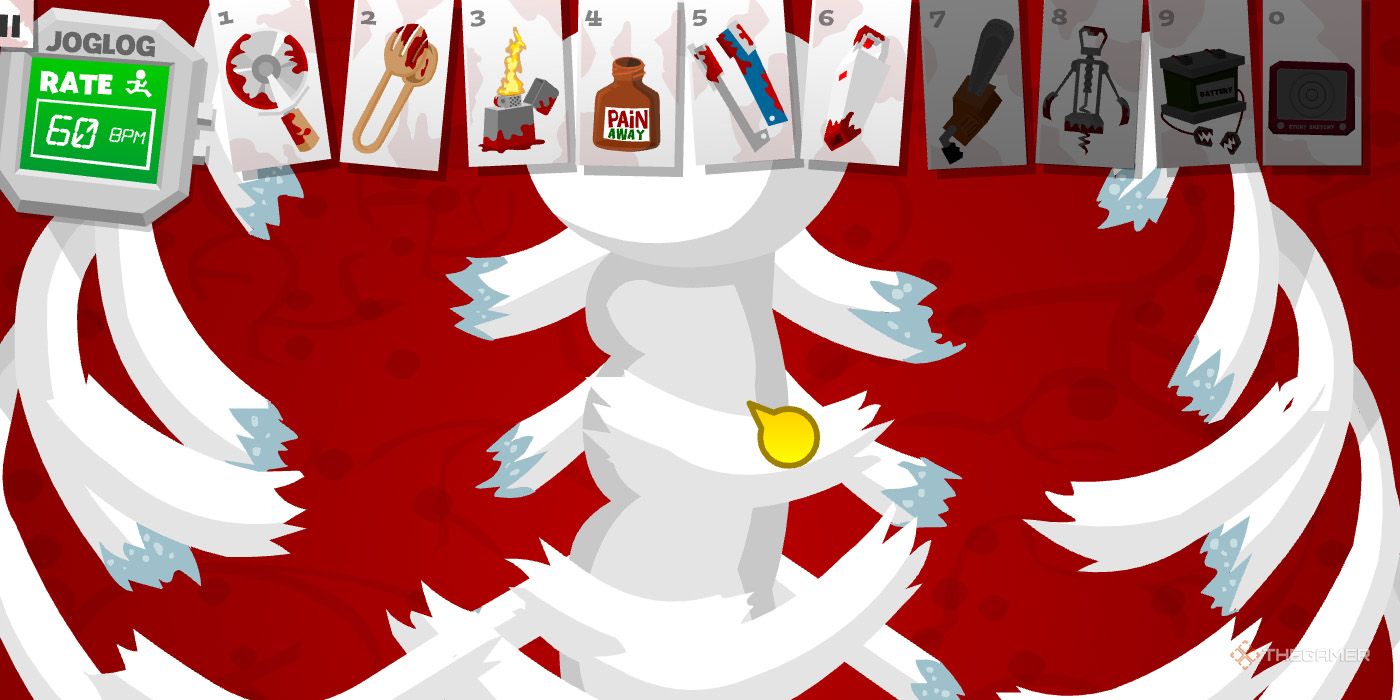Pick the stapler tool card 6
1400x700 pixels.
click(x=860, y=85)
